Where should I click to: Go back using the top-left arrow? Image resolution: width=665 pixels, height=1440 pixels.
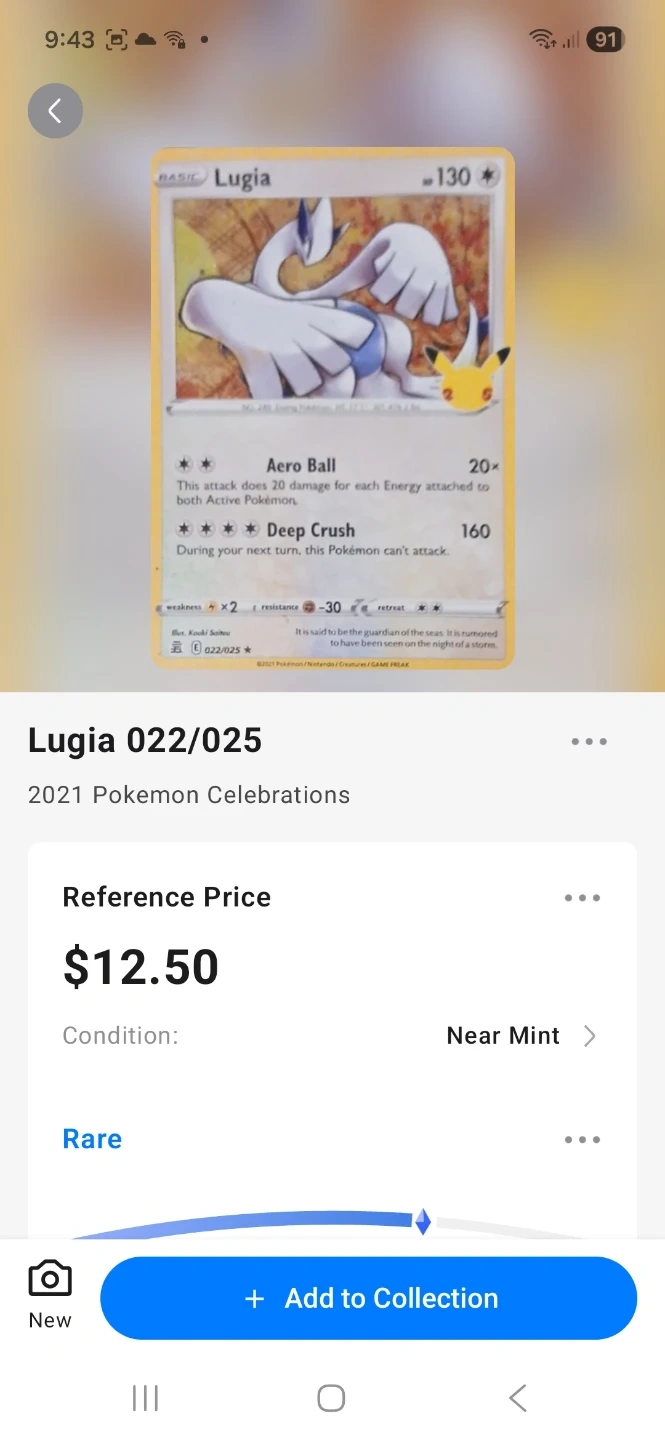tap(55, 111)
